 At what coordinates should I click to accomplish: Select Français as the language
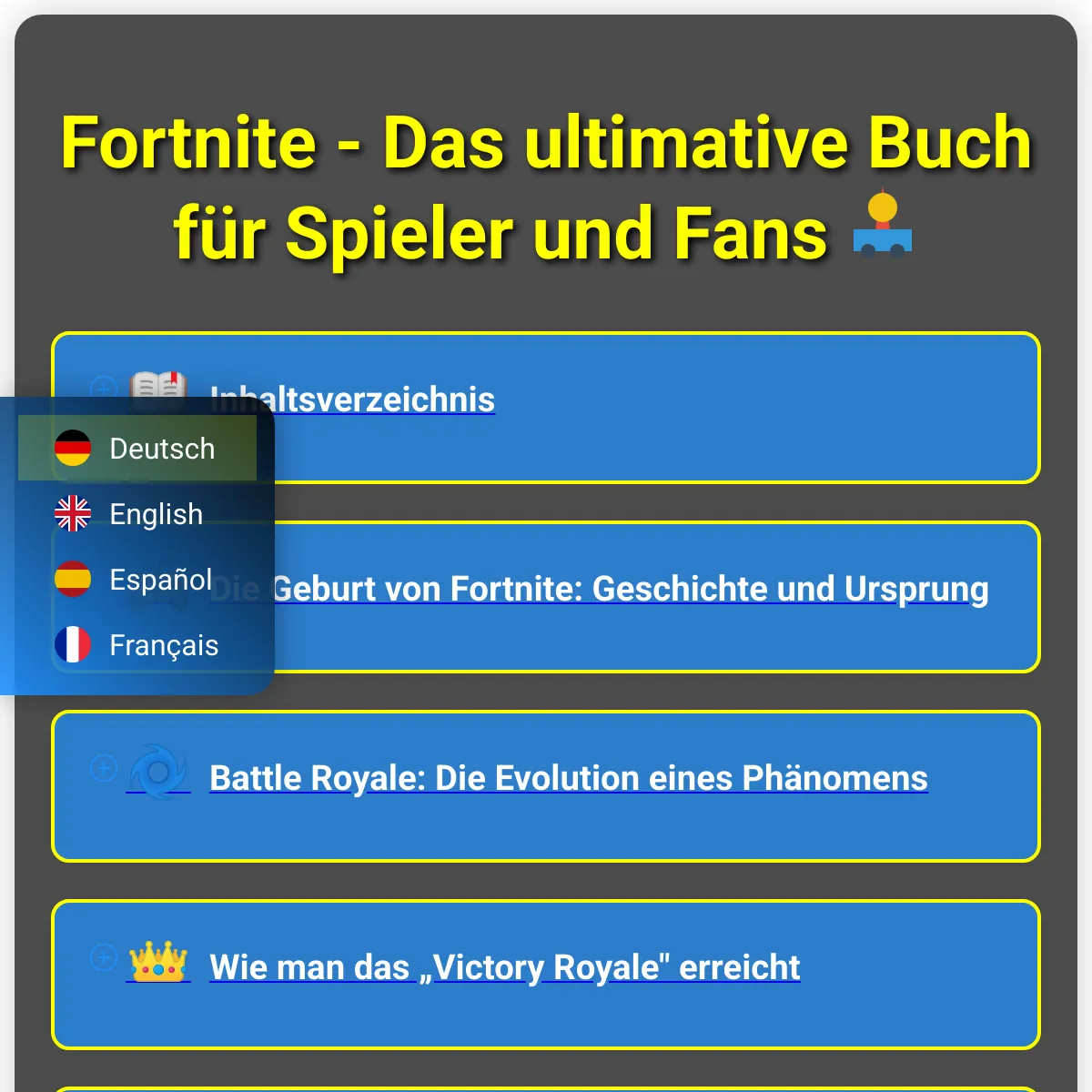pos(136,645)
